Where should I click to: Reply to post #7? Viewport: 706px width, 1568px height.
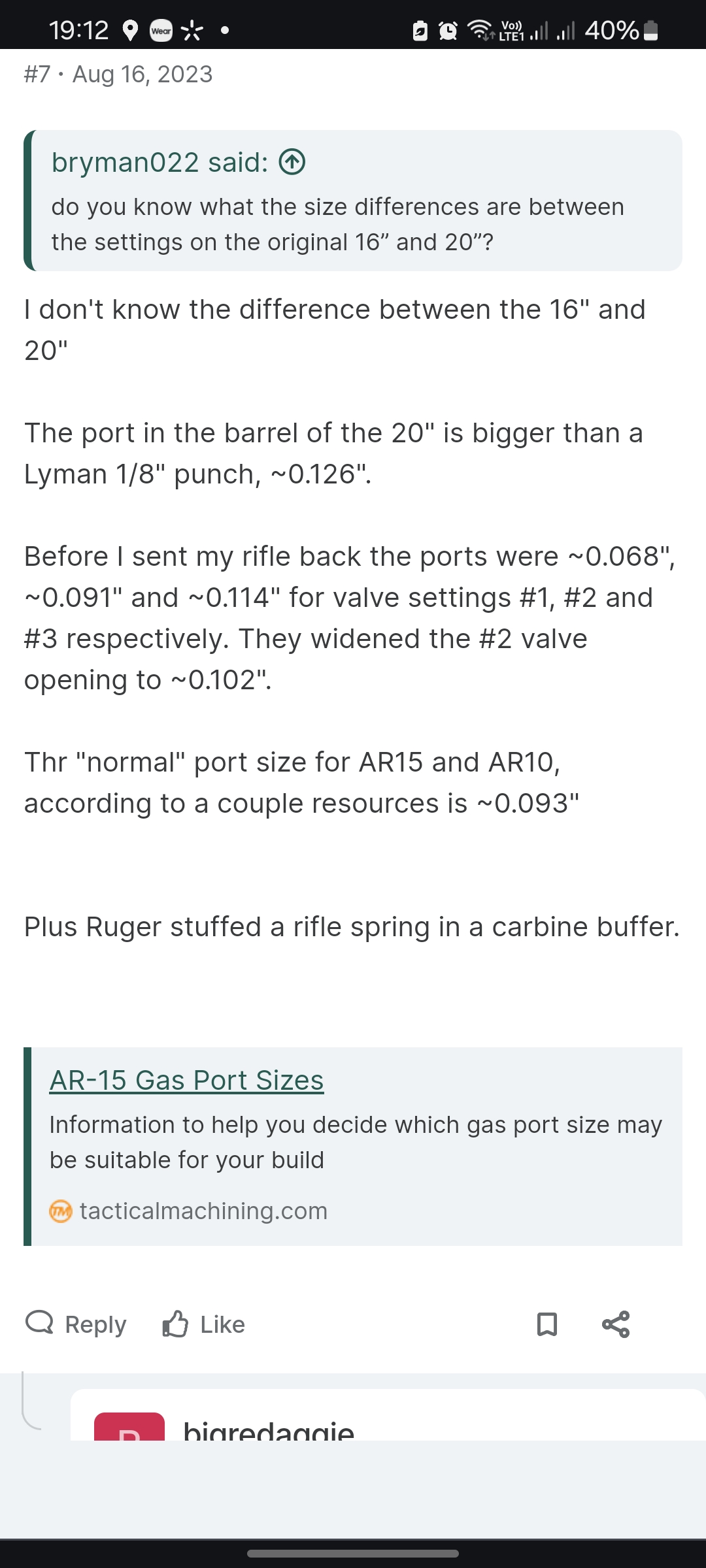[76, 1324]
